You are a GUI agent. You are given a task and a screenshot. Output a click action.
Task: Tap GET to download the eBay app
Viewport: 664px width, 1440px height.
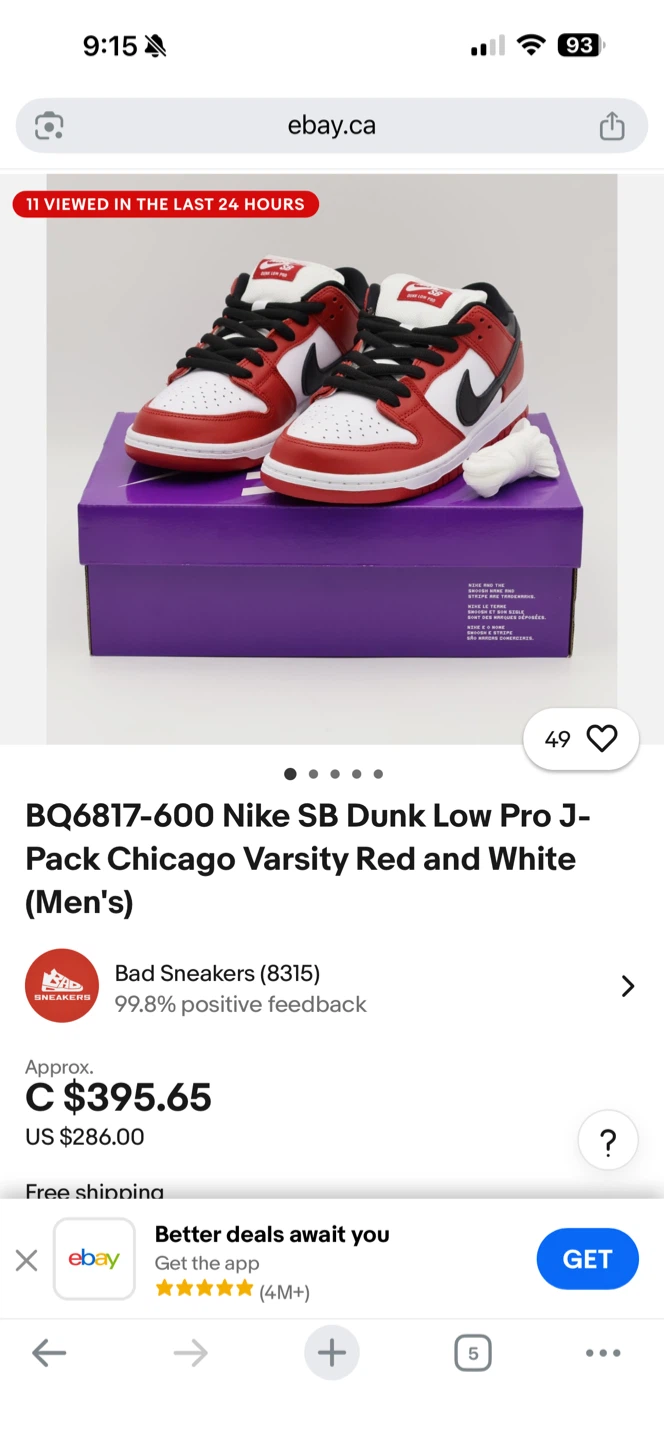[x=587, y=1259]
